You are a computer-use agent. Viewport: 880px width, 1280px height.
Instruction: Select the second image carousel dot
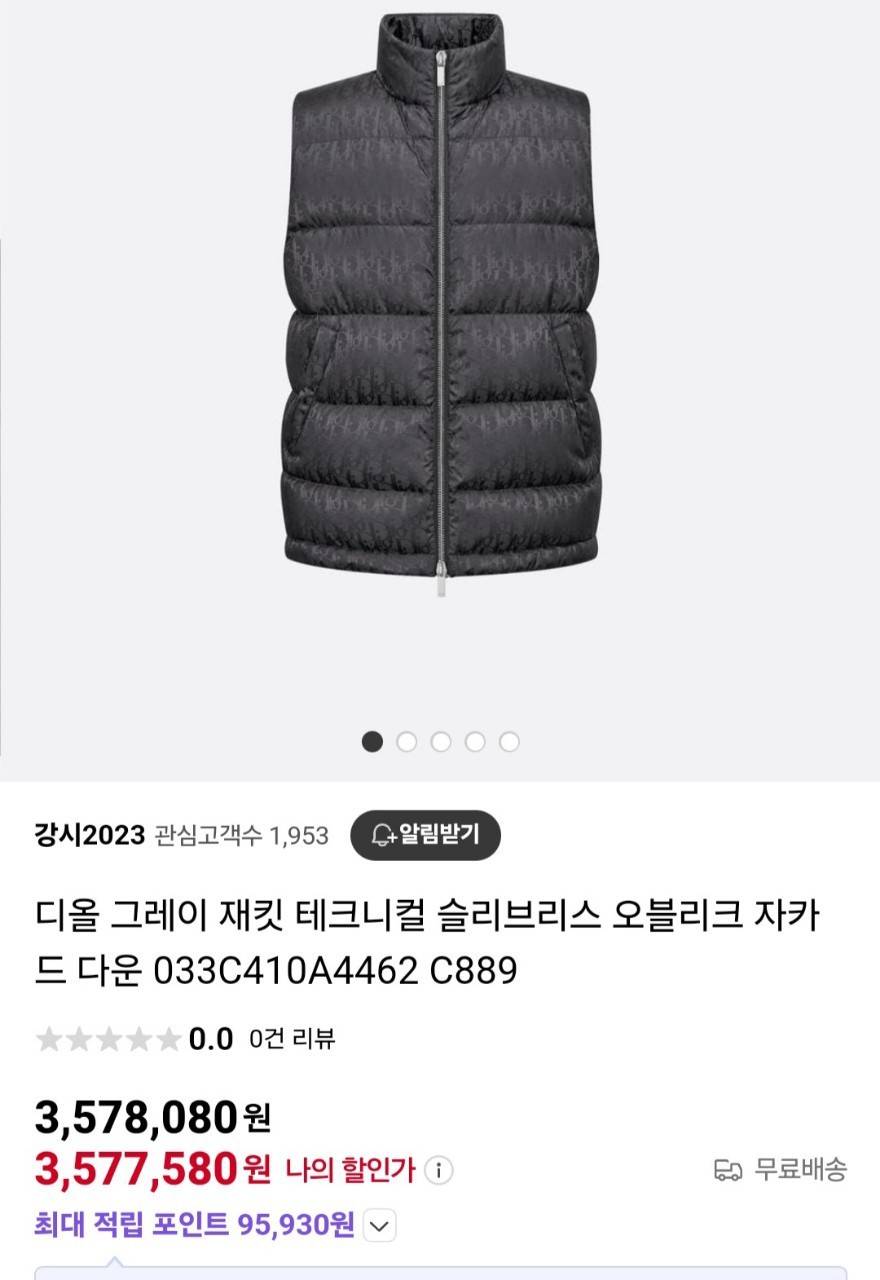click(x=405, y=742)
